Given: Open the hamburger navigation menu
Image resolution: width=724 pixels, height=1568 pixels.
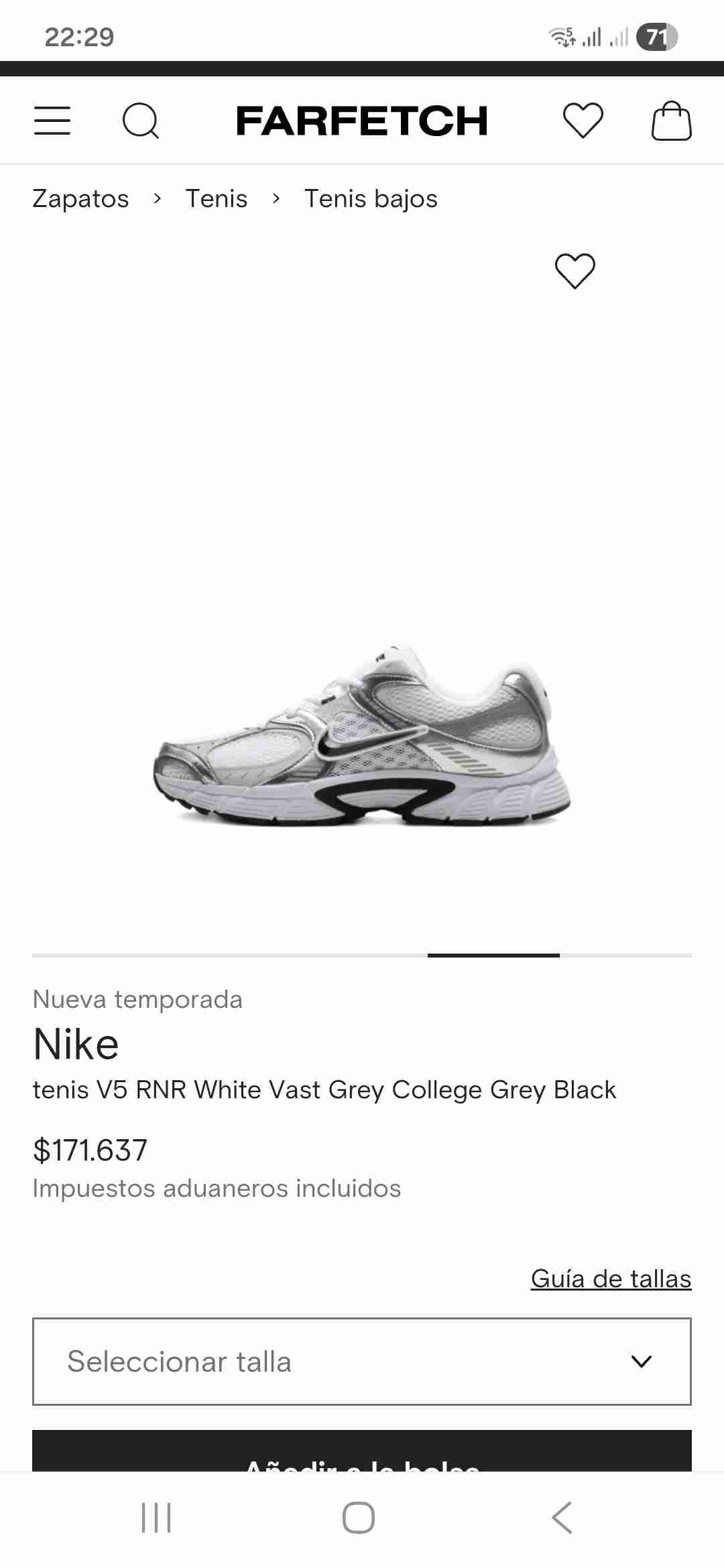Looking at the screenshot, I should click(53, 121).
